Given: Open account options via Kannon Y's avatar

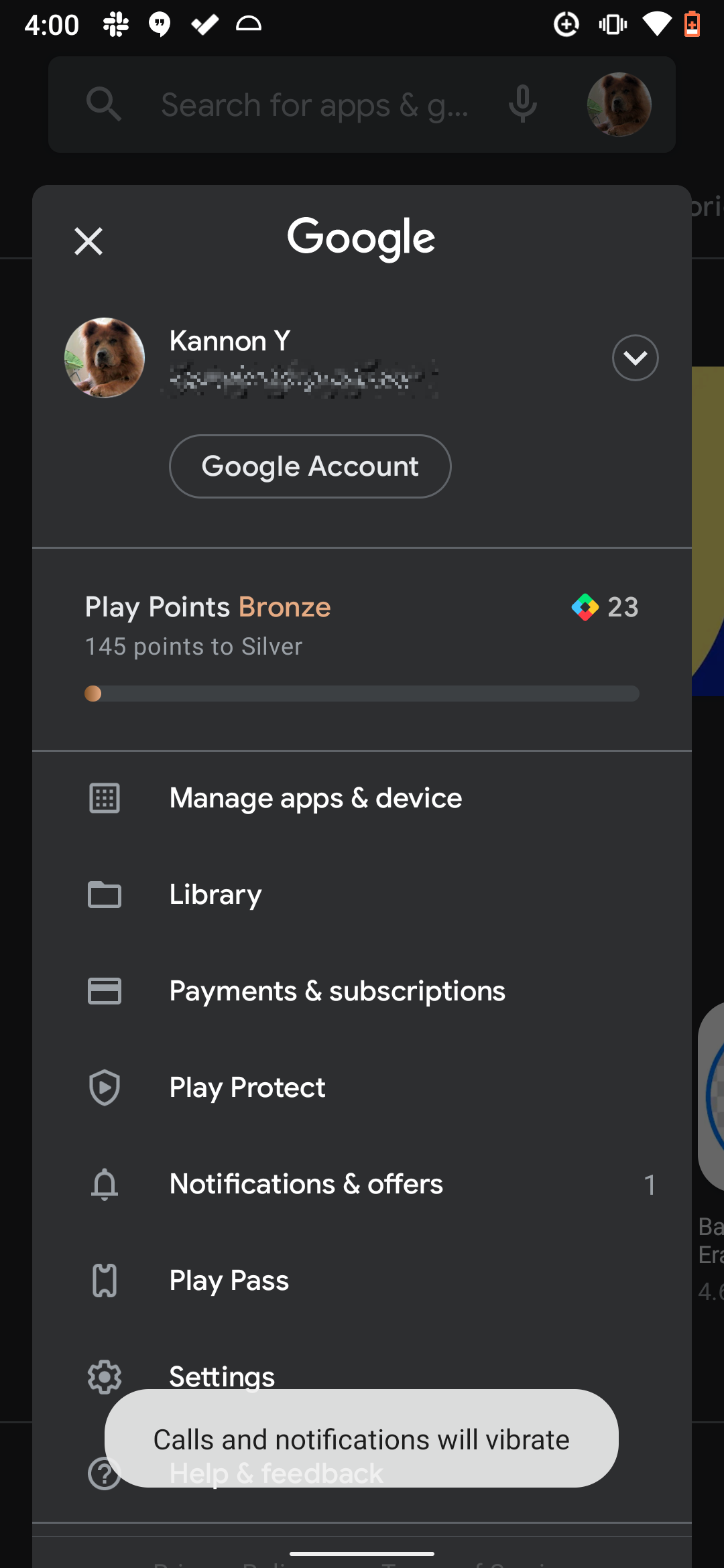Looking at the screenshot, I should (105, 358).
